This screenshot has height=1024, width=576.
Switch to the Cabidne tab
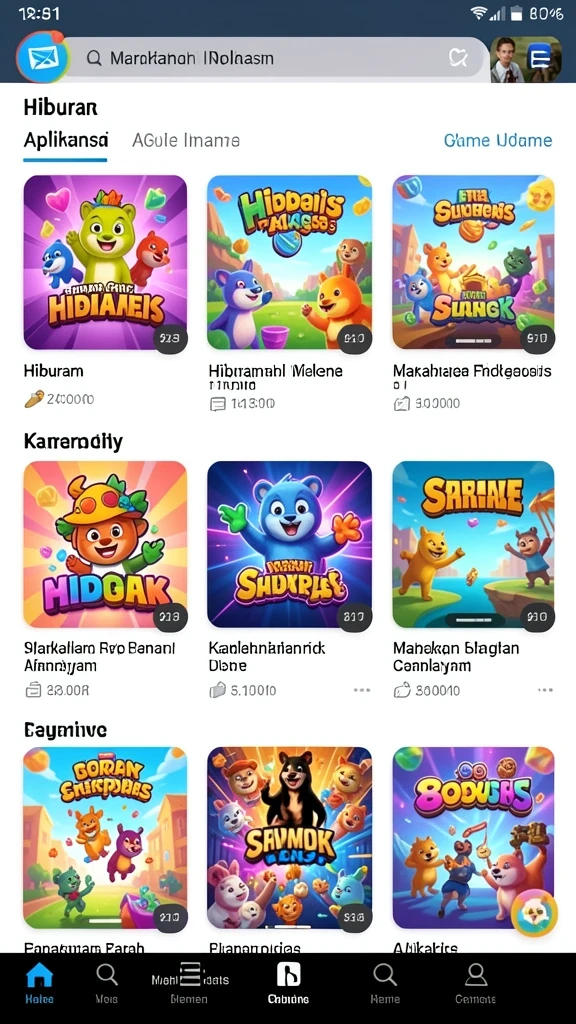coord(289,984)
